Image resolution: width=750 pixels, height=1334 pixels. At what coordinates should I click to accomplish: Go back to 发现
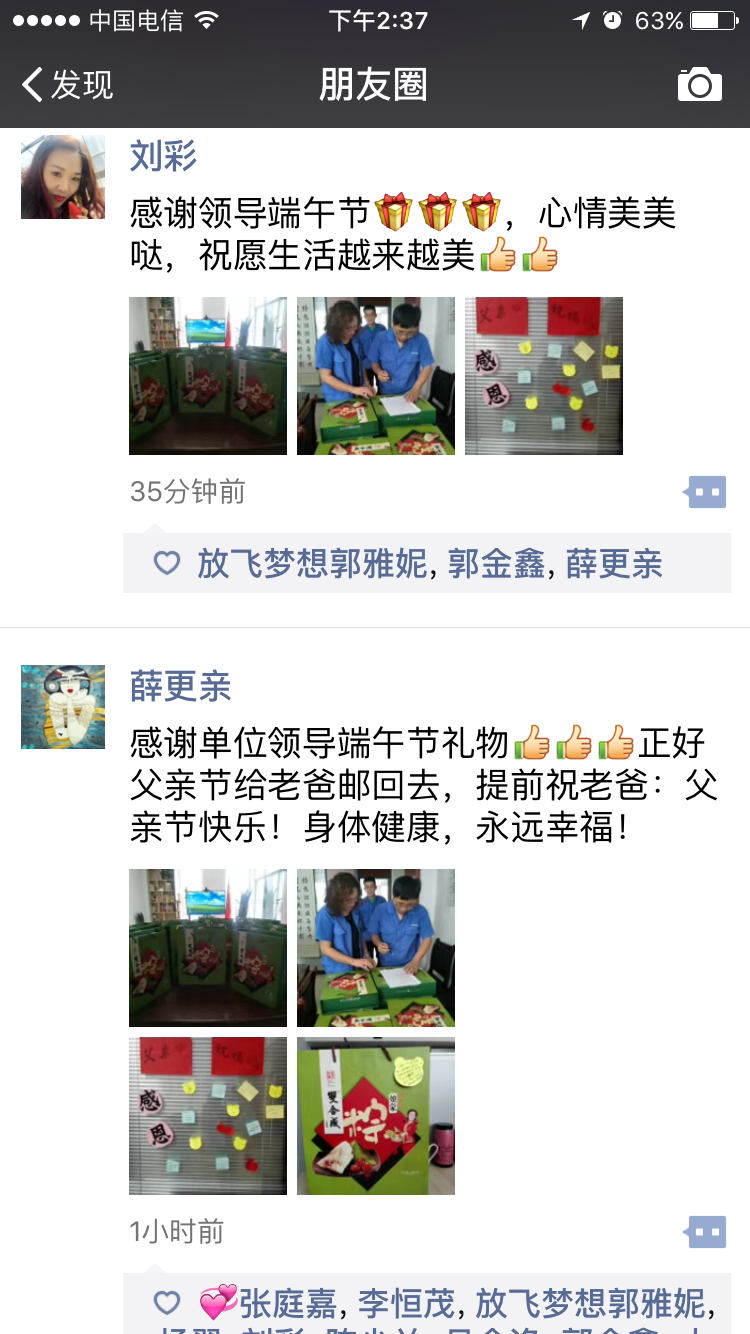pyautogui.click(x=68, y=85)
